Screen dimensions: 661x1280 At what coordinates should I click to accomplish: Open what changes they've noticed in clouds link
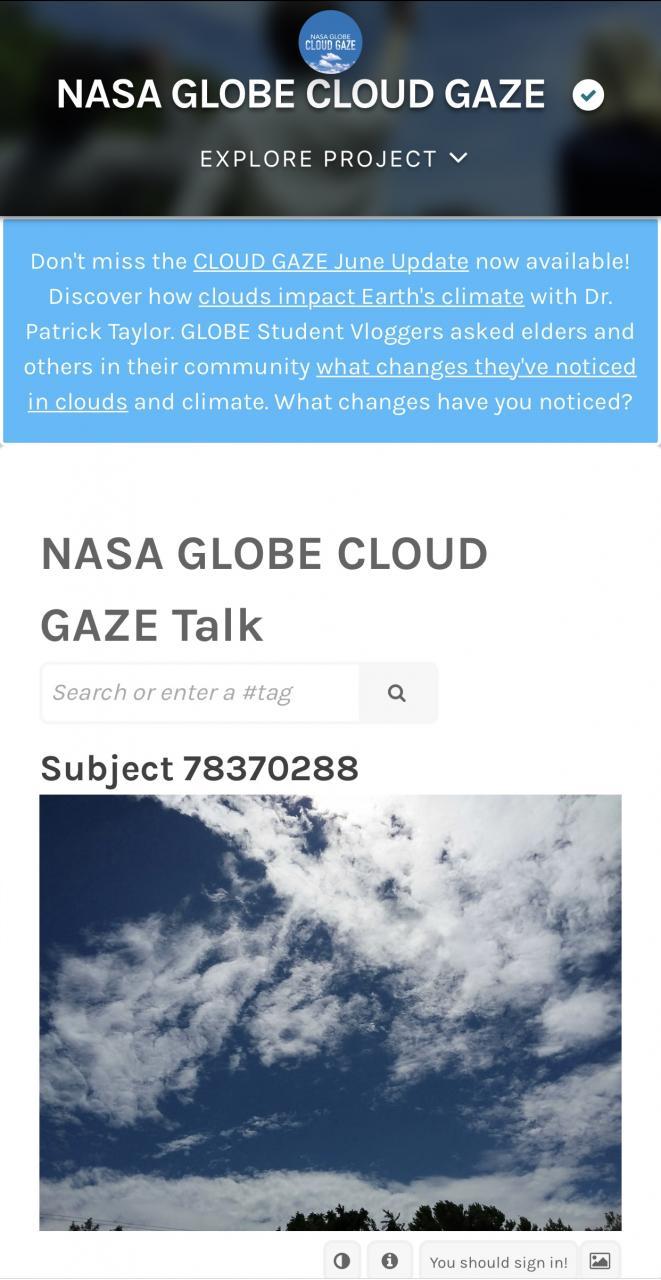click(332, 384)
